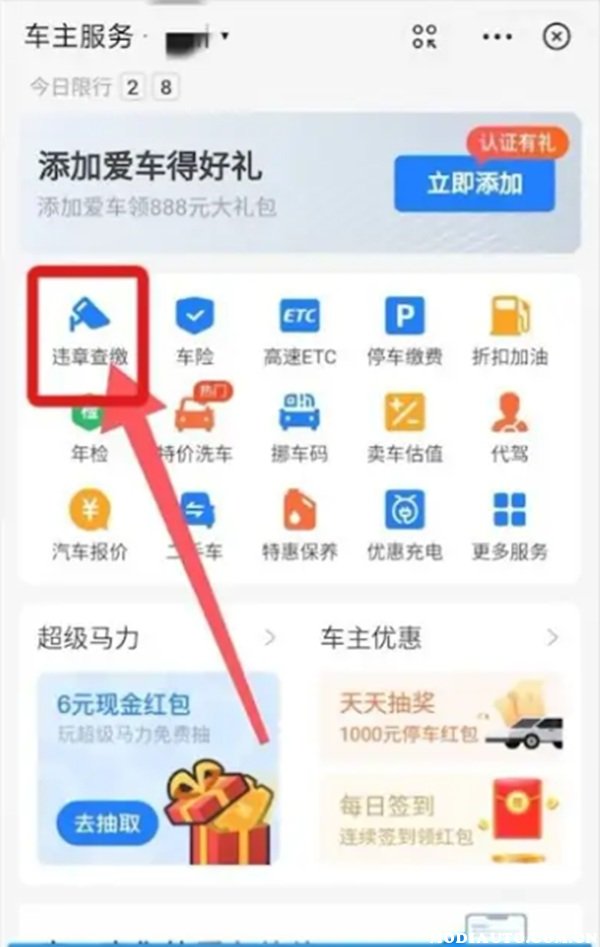Close the 车主服务 mini program
The height and width of the screenshot is (947, 600).
coord(556,37)
